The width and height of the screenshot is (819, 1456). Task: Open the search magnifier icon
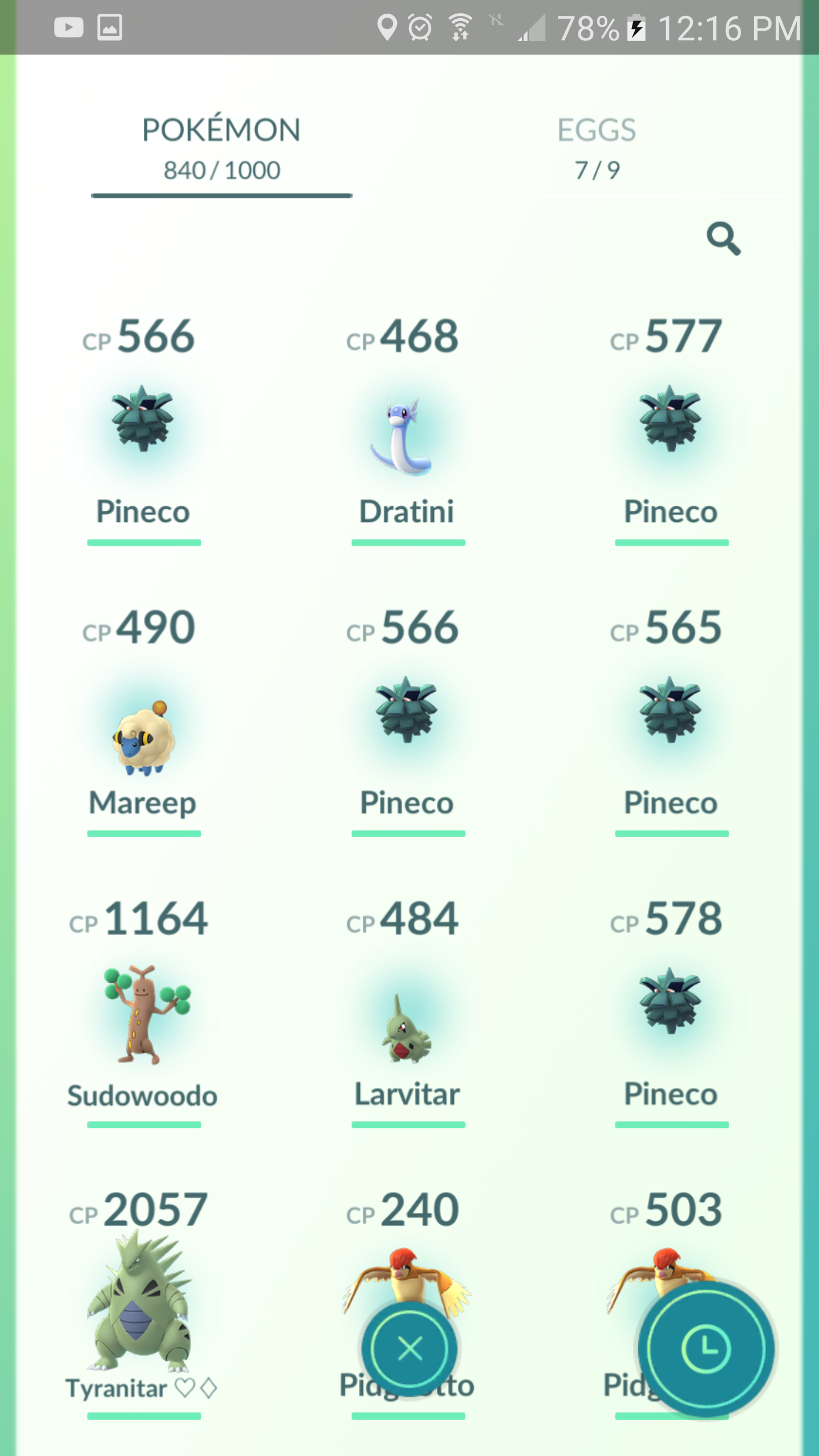click(723, 239)
